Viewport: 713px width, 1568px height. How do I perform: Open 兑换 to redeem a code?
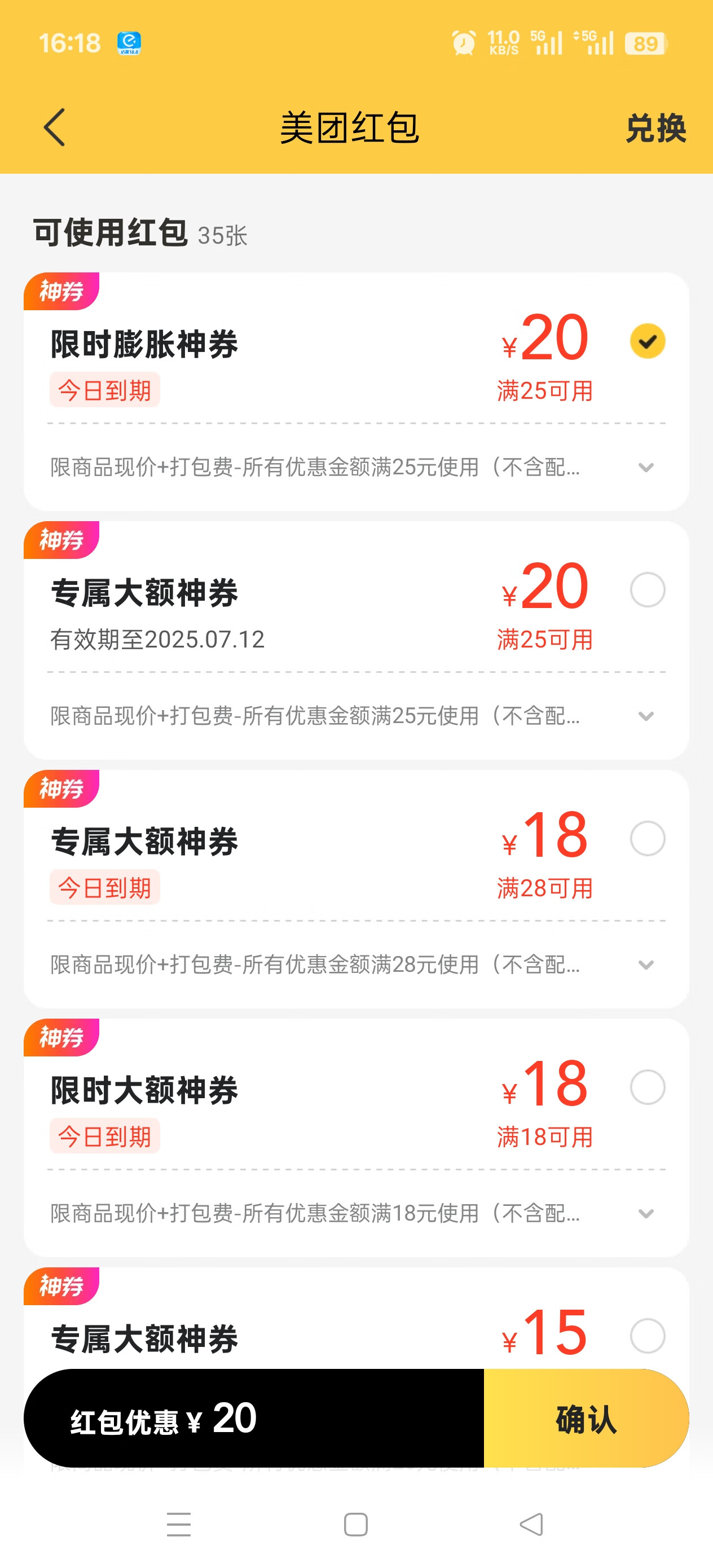pos(656,129)
